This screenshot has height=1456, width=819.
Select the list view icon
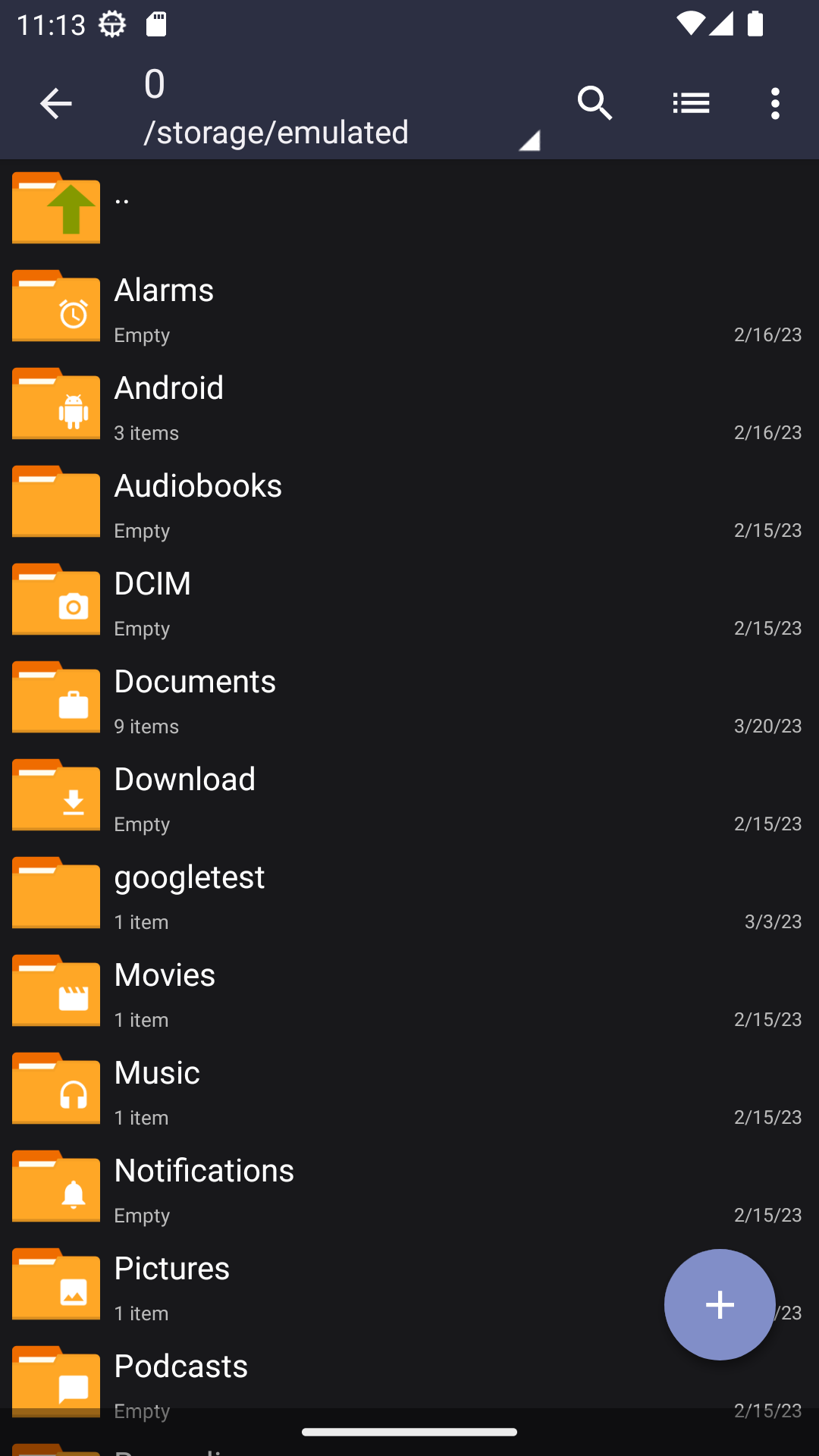(x=691, y=103)
